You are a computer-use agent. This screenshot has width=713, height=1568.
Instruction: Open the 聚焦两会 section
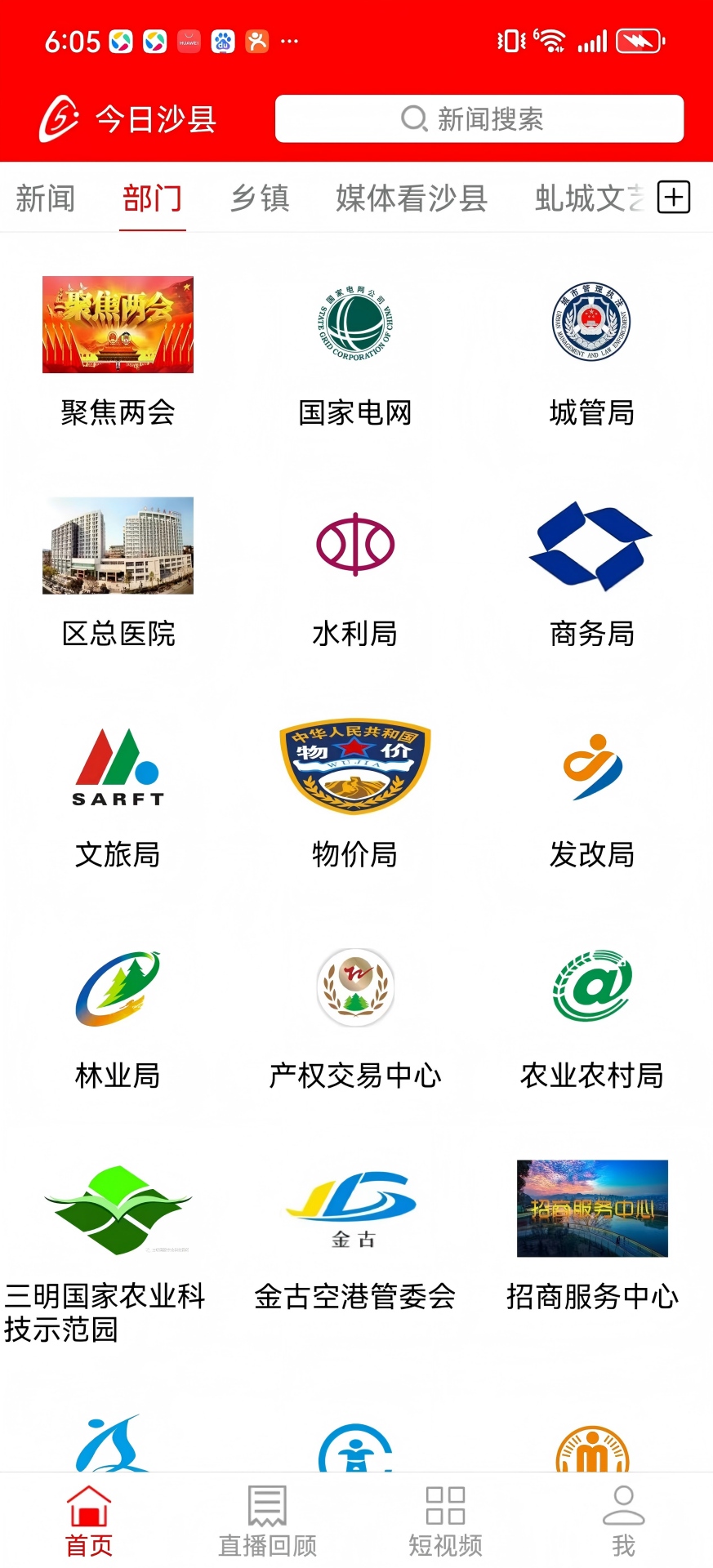click(118, 351)
